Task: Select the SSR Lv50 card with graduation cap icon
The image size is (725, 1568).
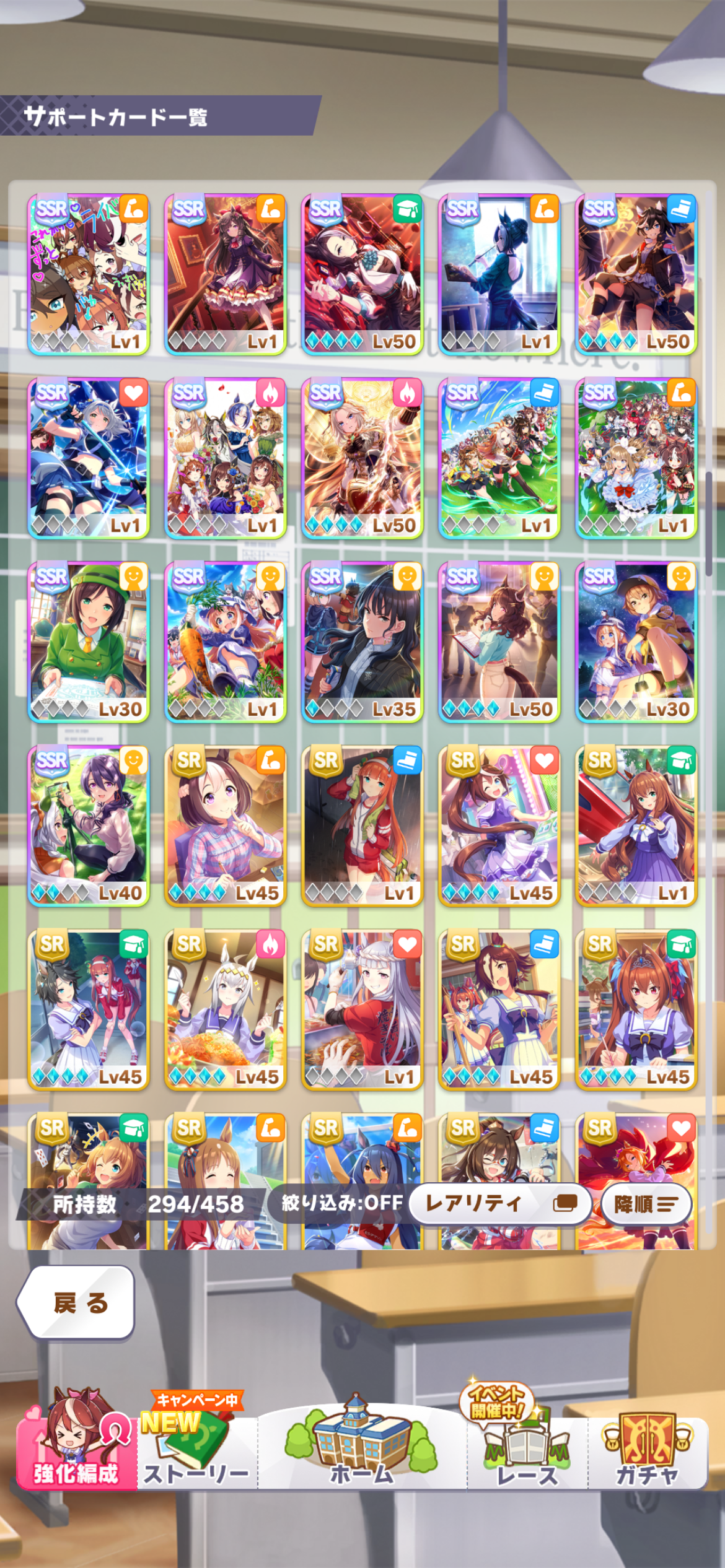Action: [362, 275]
